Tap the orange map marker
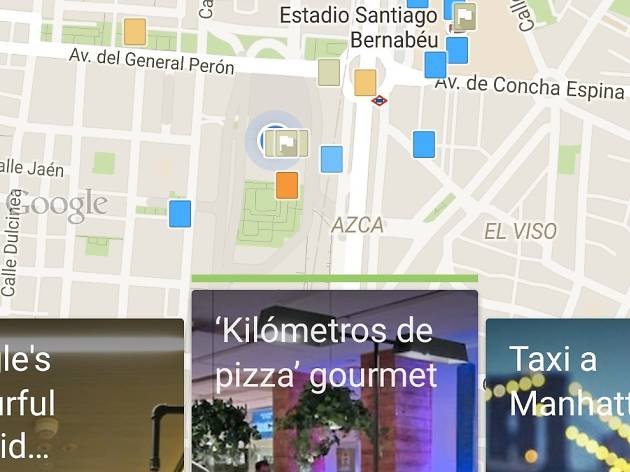630x472 pixels. tap(287, 185)
